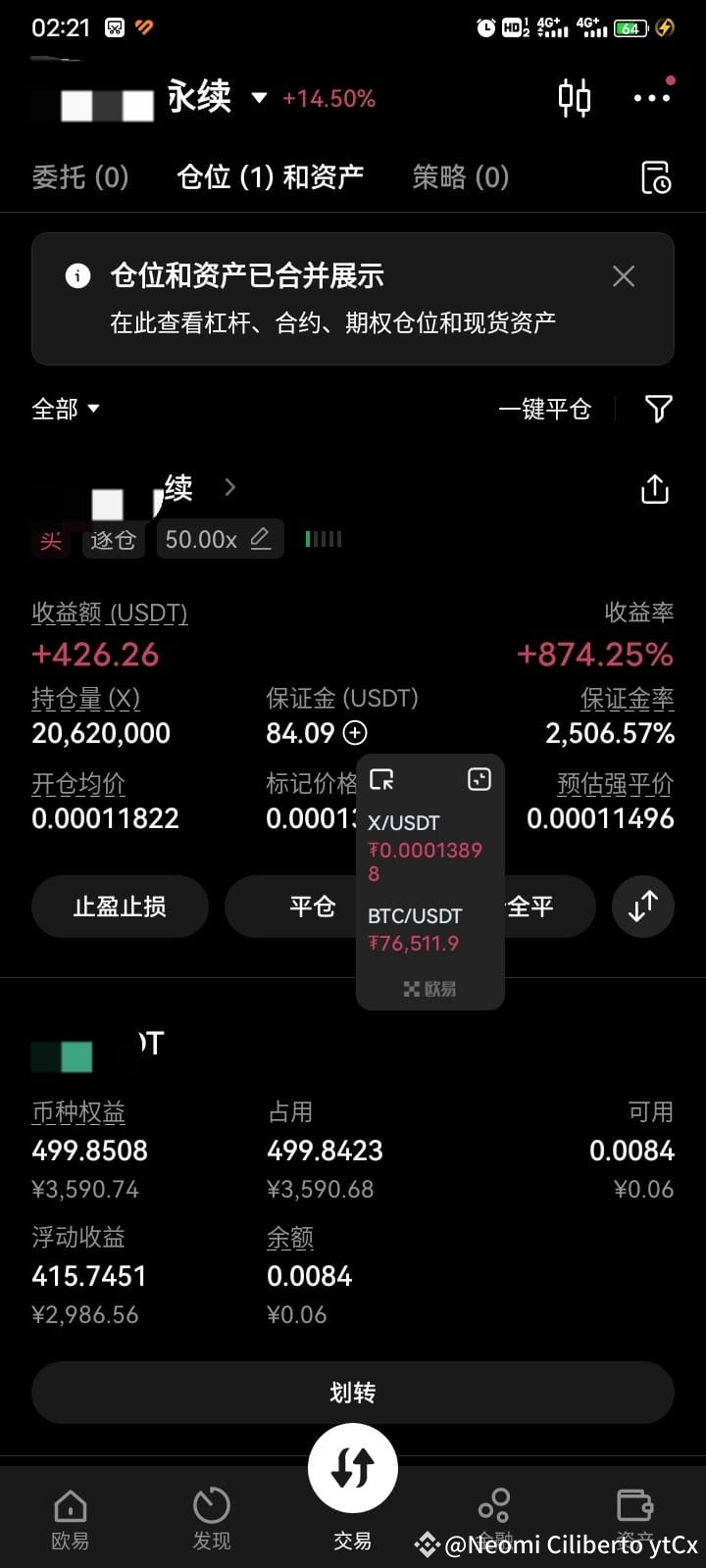
Task: Tap the 止盈止损 button
Action: (120, 906)
